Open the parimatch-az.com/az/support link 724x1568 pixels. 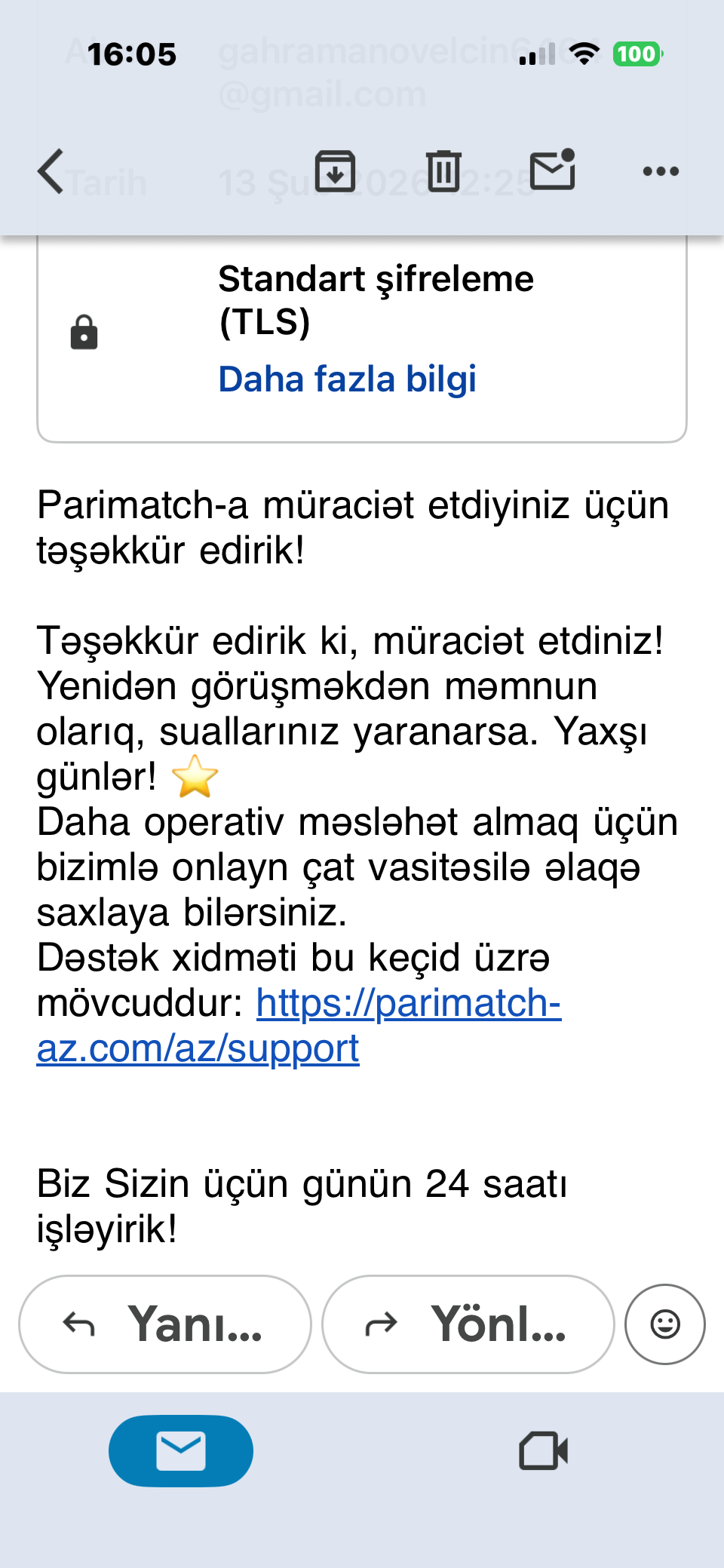[299, 1026]
